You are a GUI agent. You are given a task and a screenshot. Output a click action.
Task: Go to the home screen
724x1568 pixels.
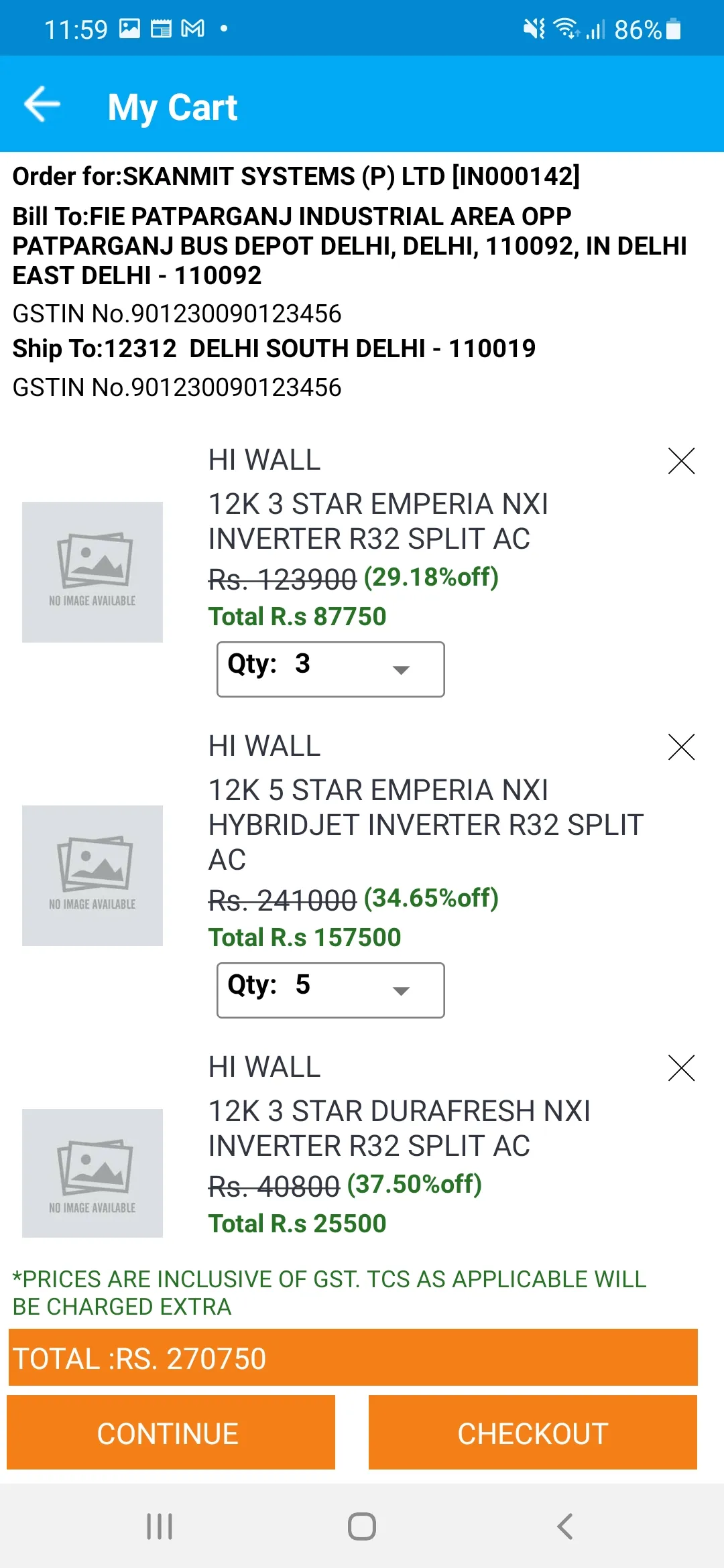362,1526
